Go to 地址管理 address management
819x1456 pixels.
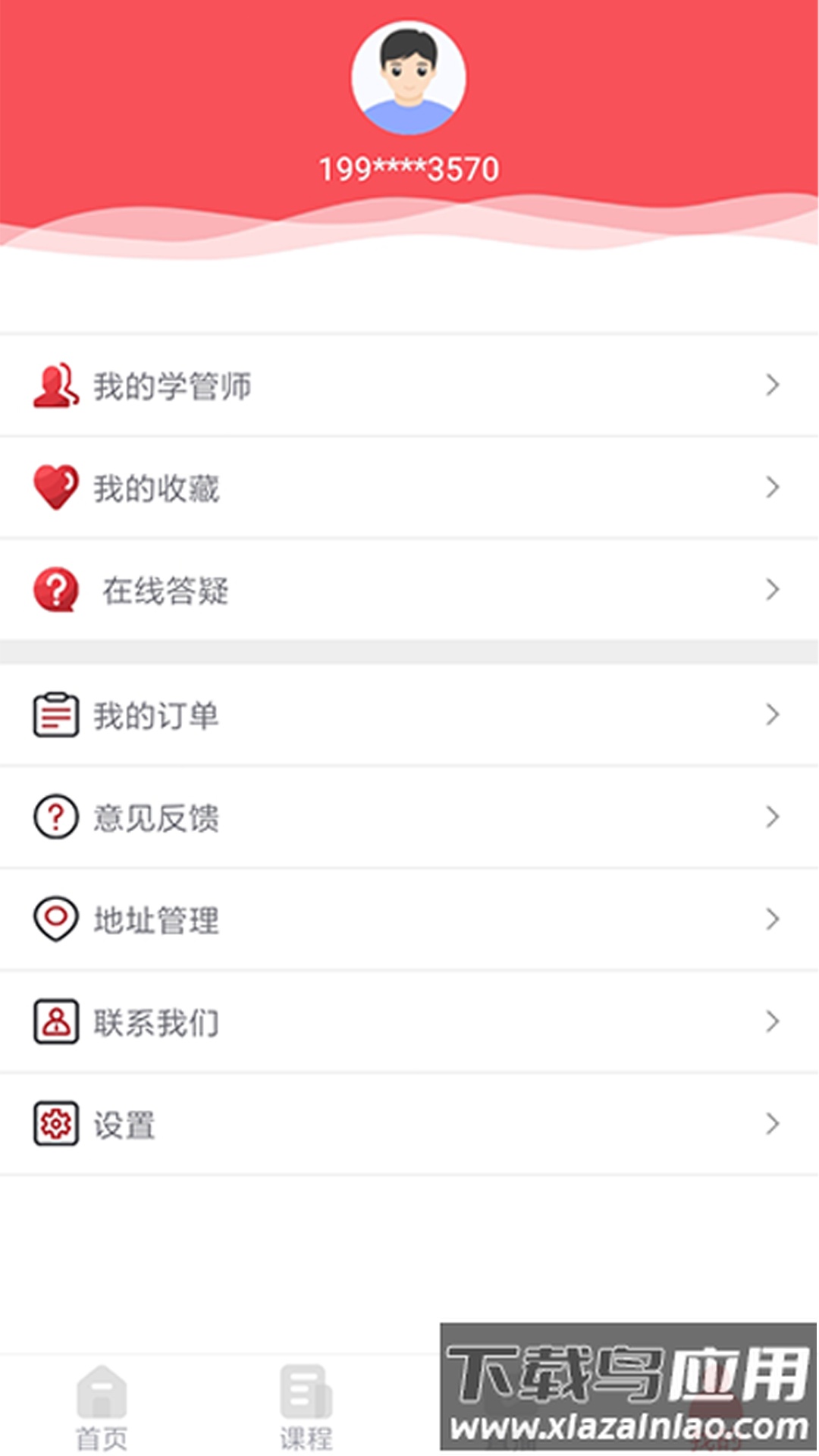(x=409, y=920)
